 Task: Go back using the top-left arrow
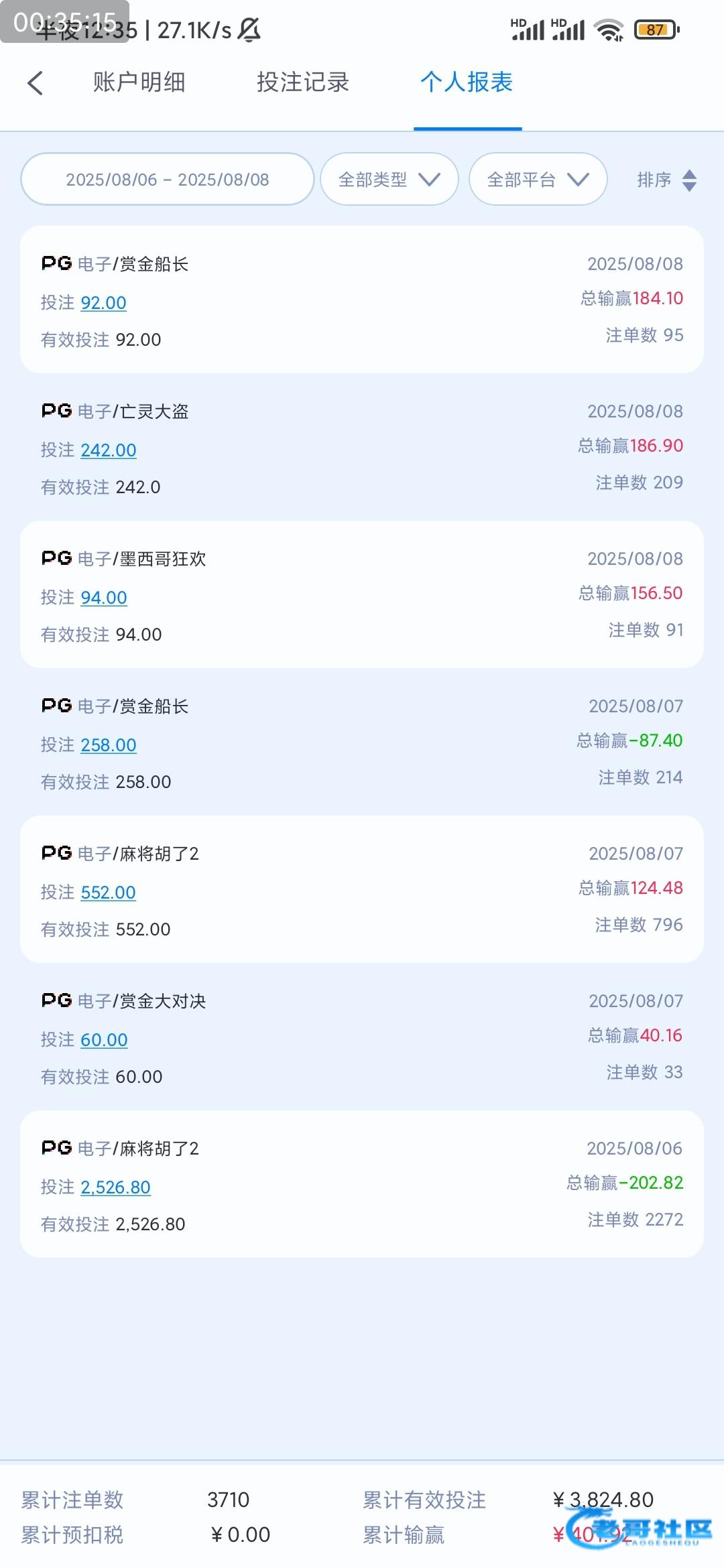tap(36, 83)
